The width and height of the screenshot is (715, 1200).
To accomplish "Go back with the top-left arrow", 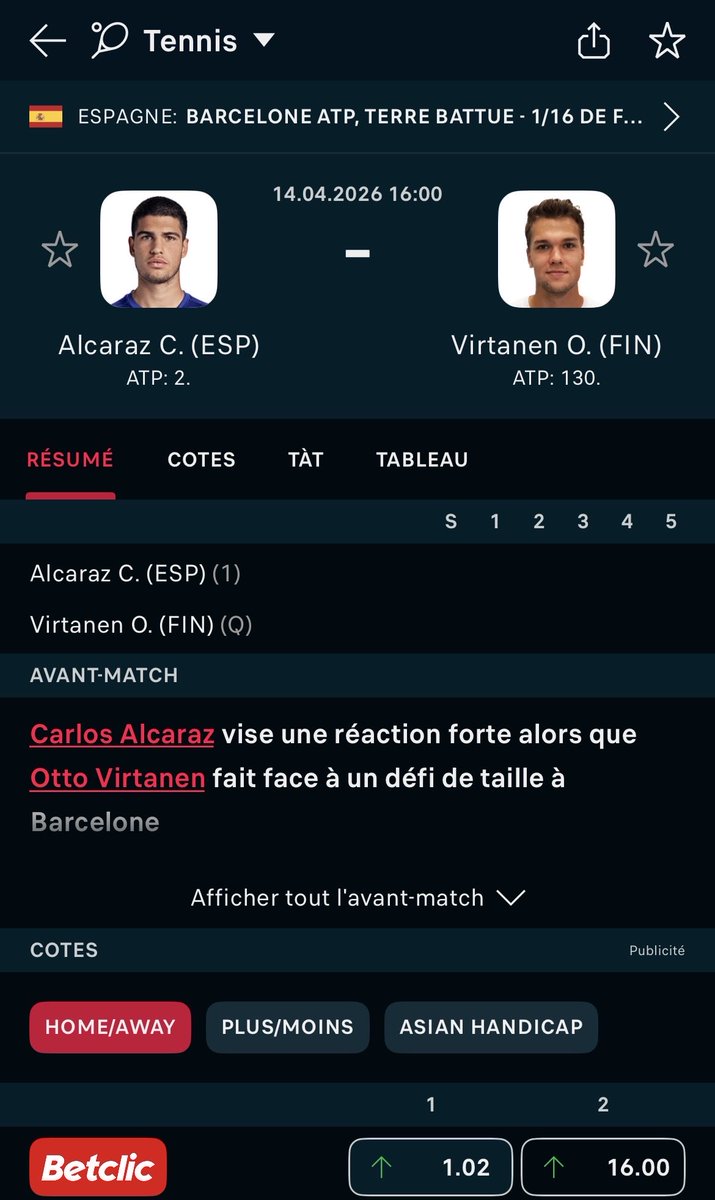I will click(x=47, y=41).
